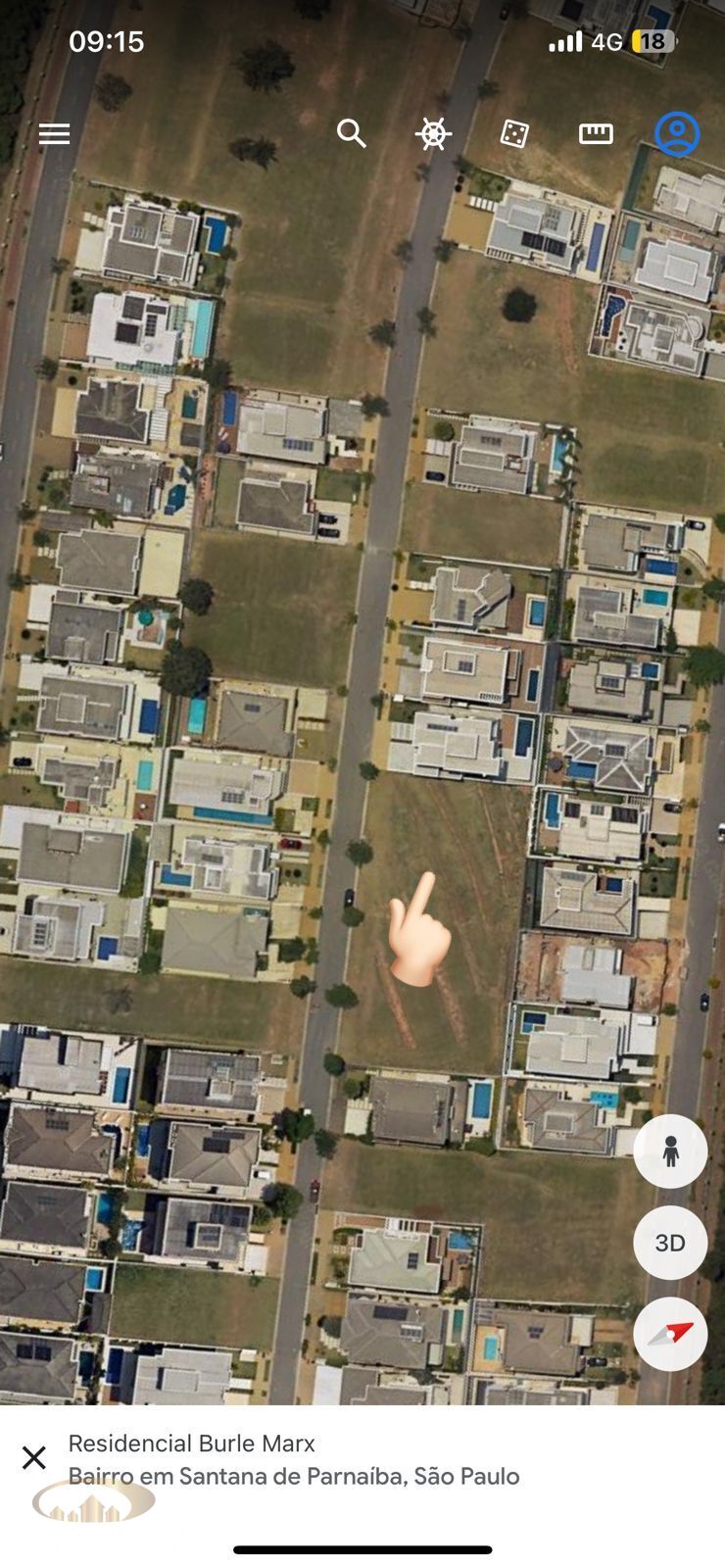Switch to 3D view
This screenshot has height=1568, width=725.
point(670,1243)
